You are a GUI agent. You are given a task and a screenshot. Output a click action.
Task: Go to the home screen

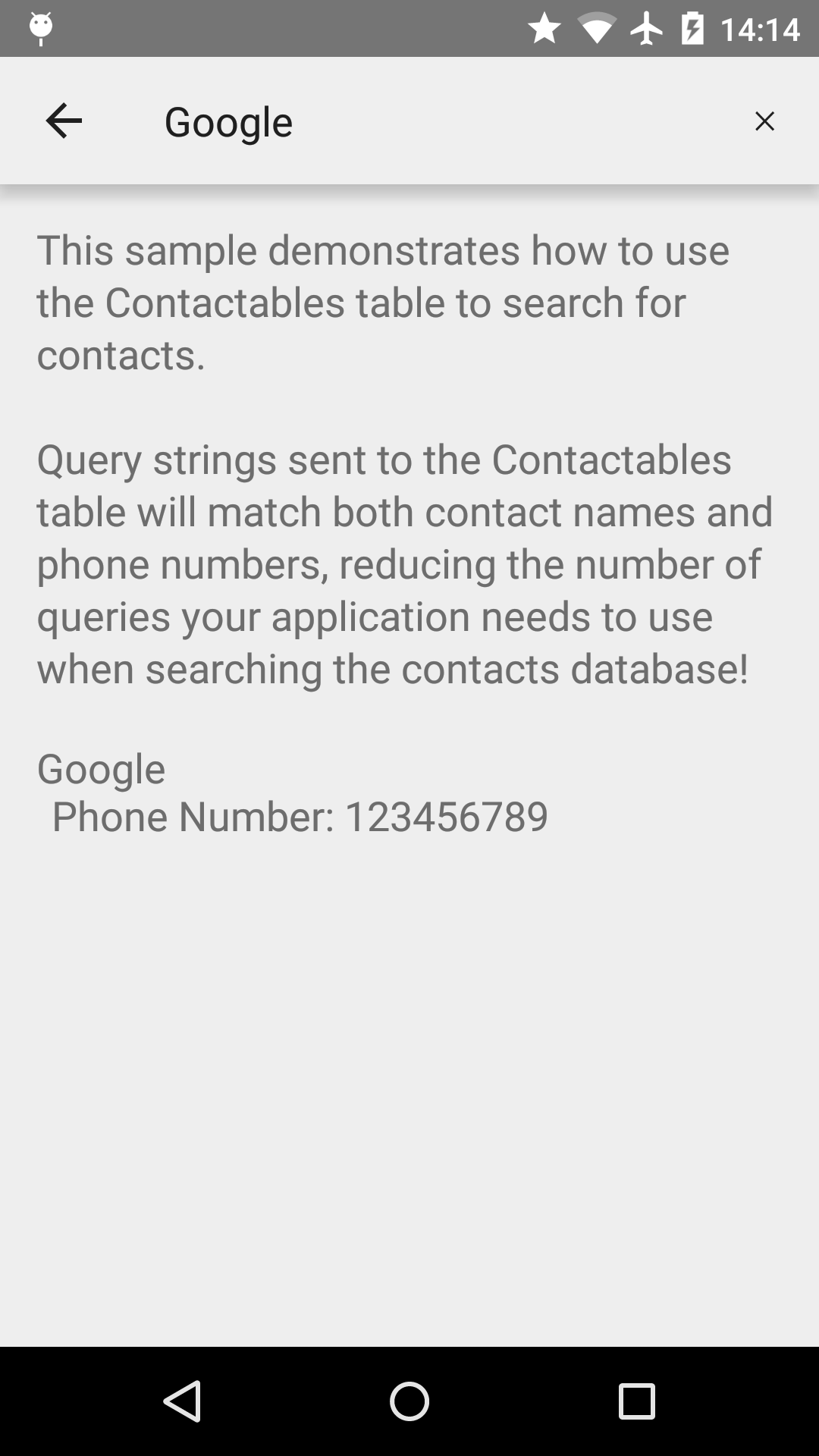tap(409, 1401)
